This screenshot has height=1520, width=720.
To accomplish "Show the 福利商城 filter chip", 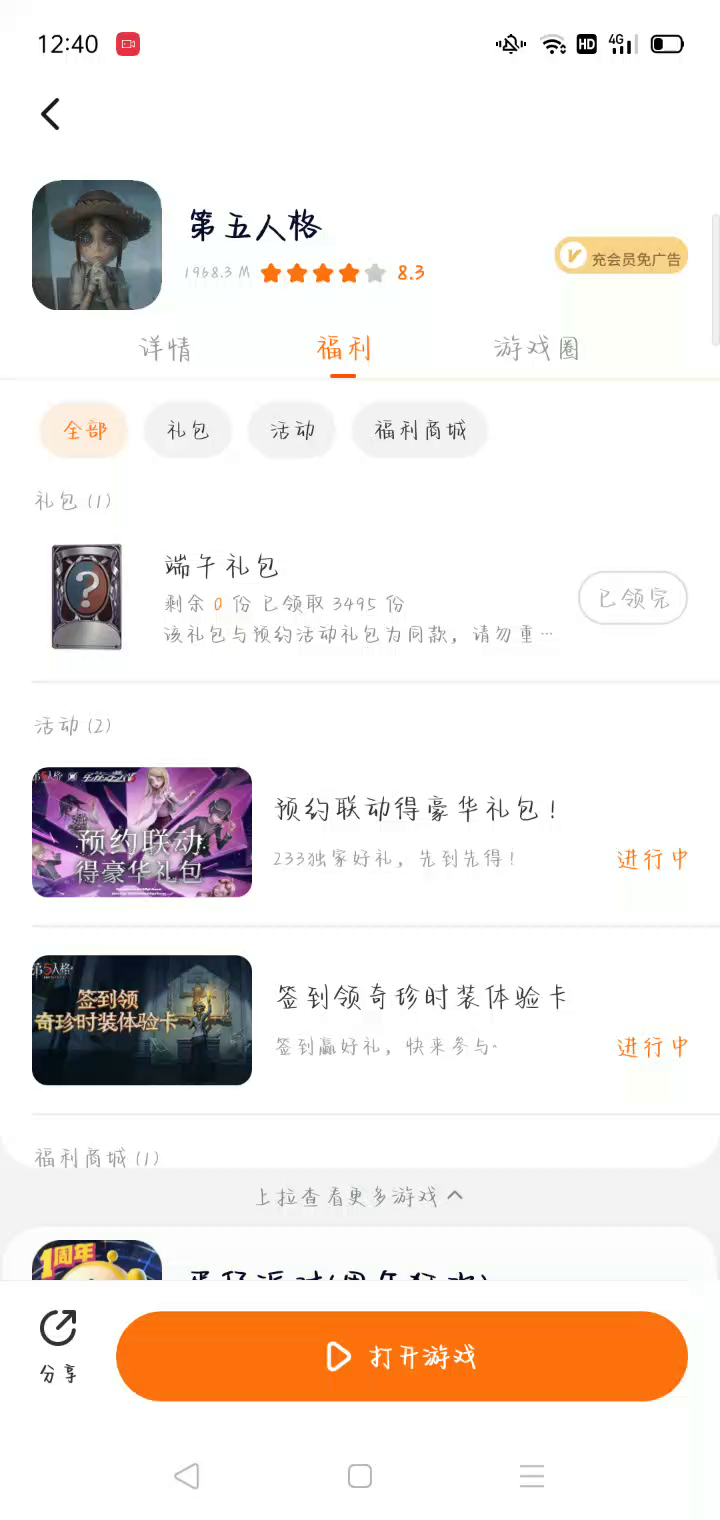I will 420,431.
